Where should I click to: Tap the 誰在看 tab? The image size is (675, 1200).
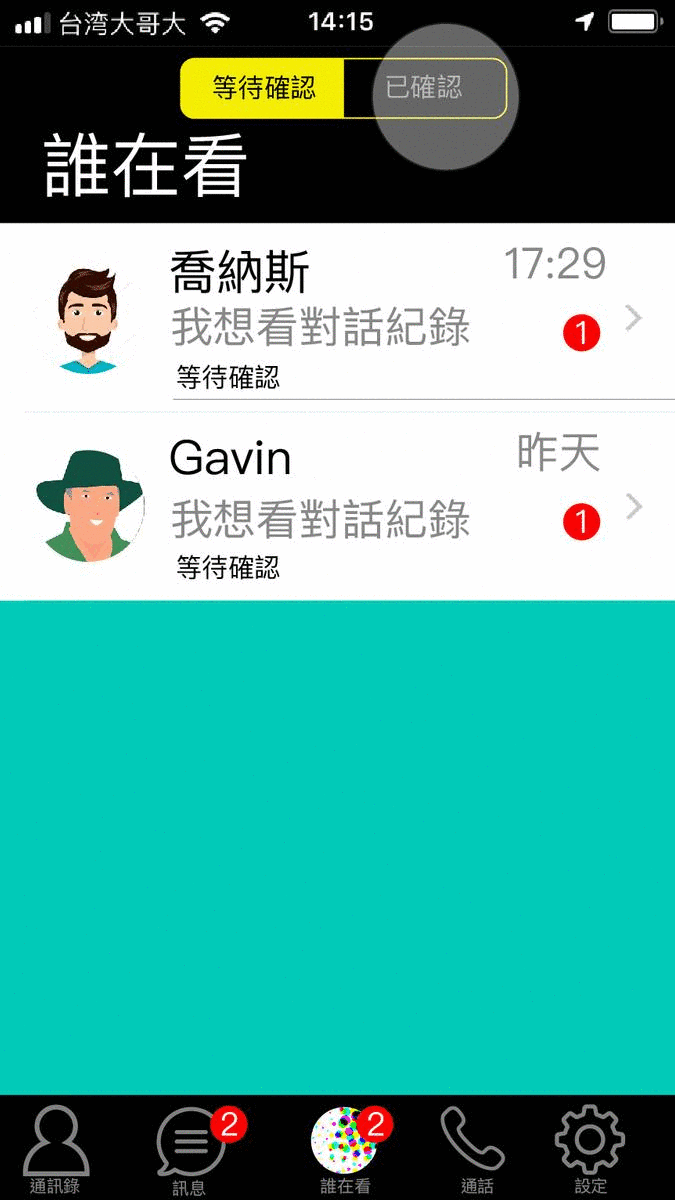tap(344, 1148)
